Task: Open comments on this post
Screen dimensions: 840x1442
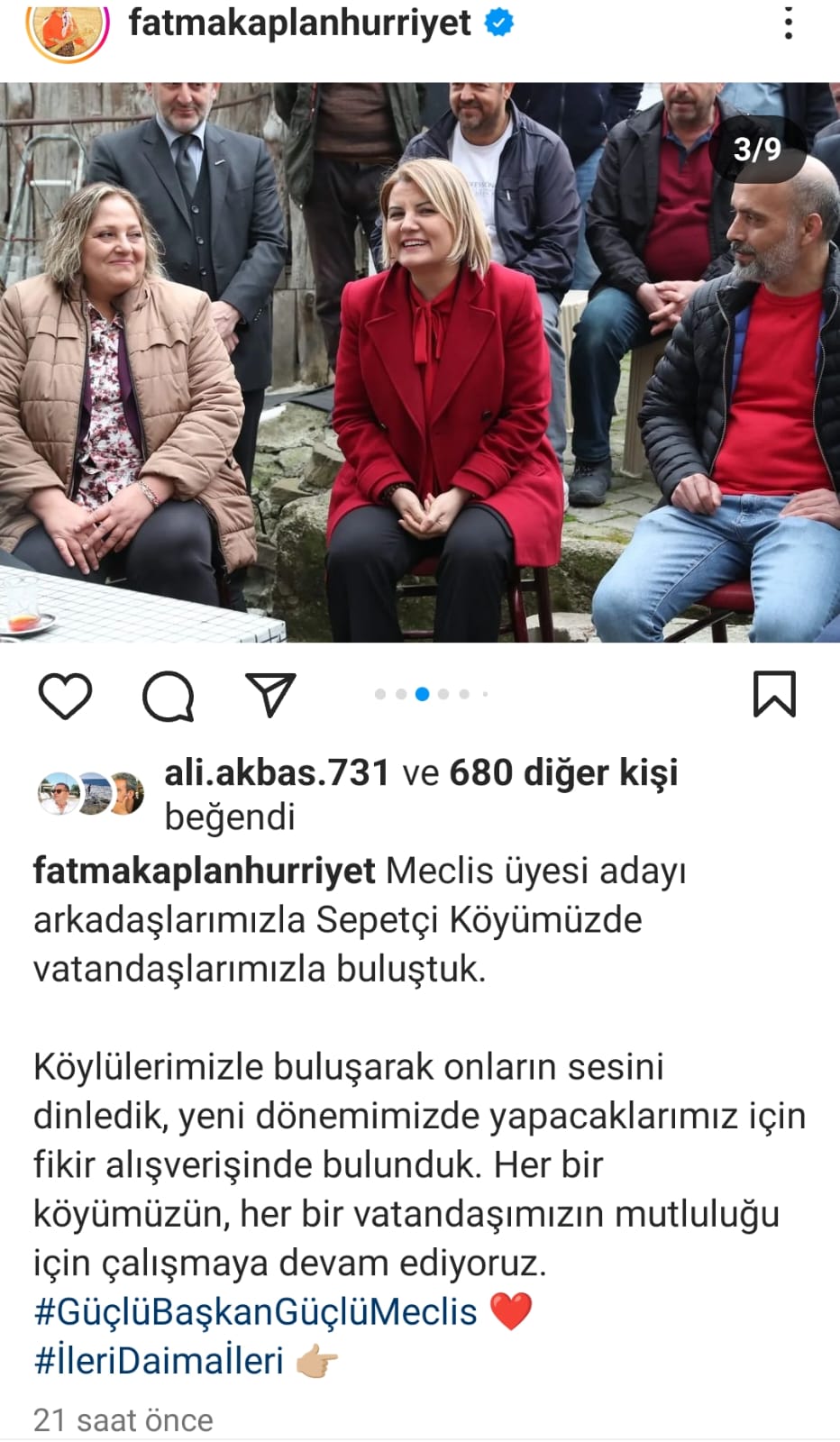Action: click(169, 696)
